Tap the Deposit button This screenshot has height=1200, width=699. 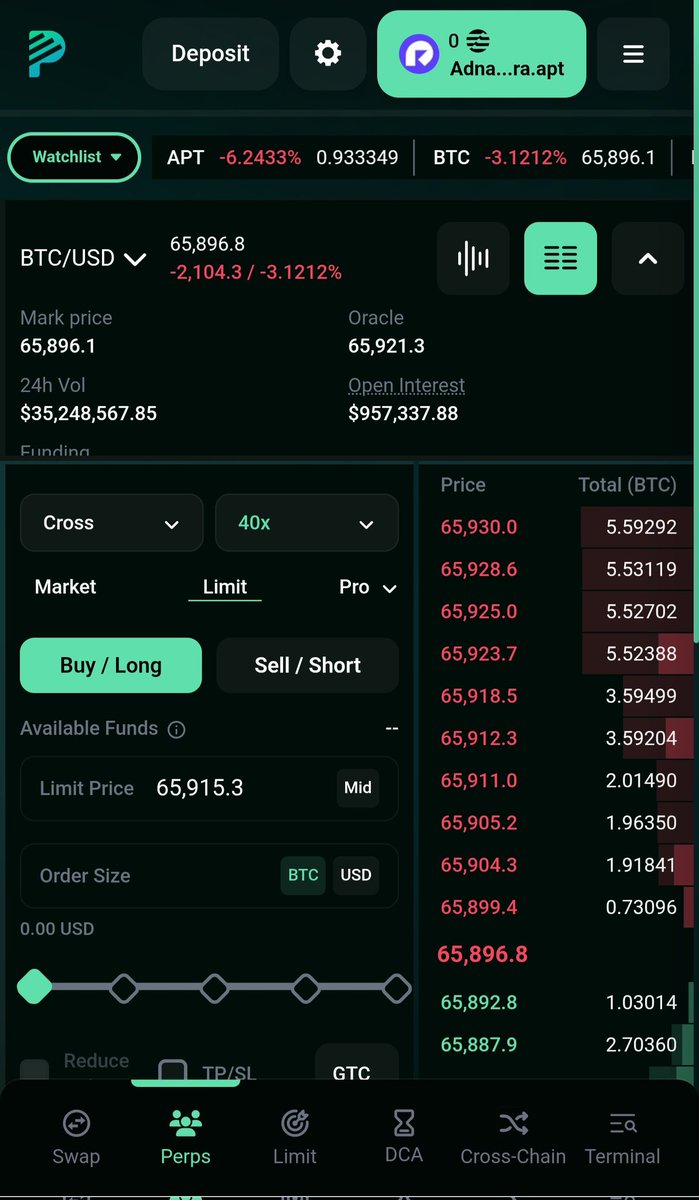click(210, 54)
